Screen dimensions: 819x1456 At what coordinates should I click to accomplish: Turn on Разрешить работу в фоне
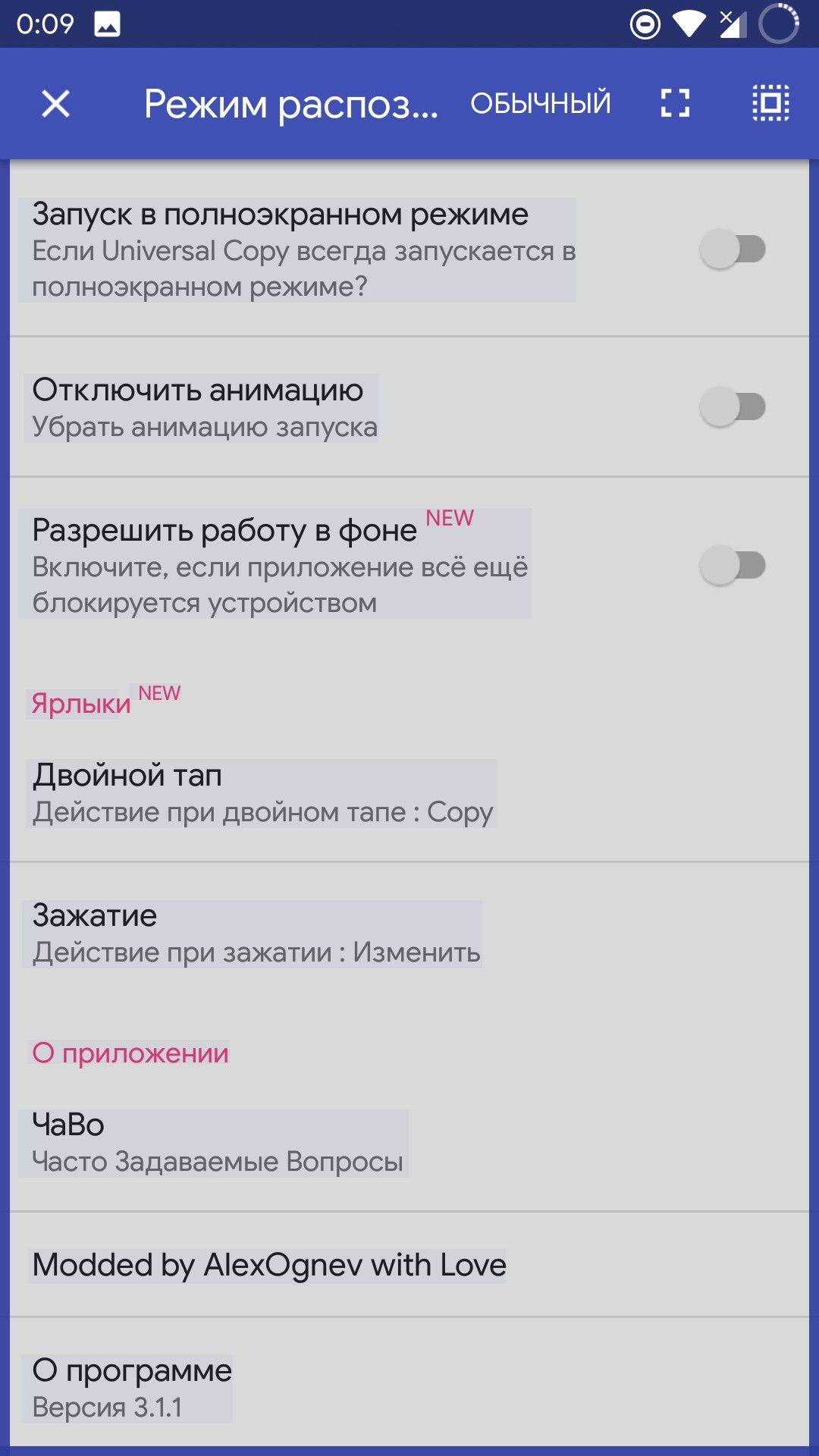pyautogui.click(x=733, y=566)
